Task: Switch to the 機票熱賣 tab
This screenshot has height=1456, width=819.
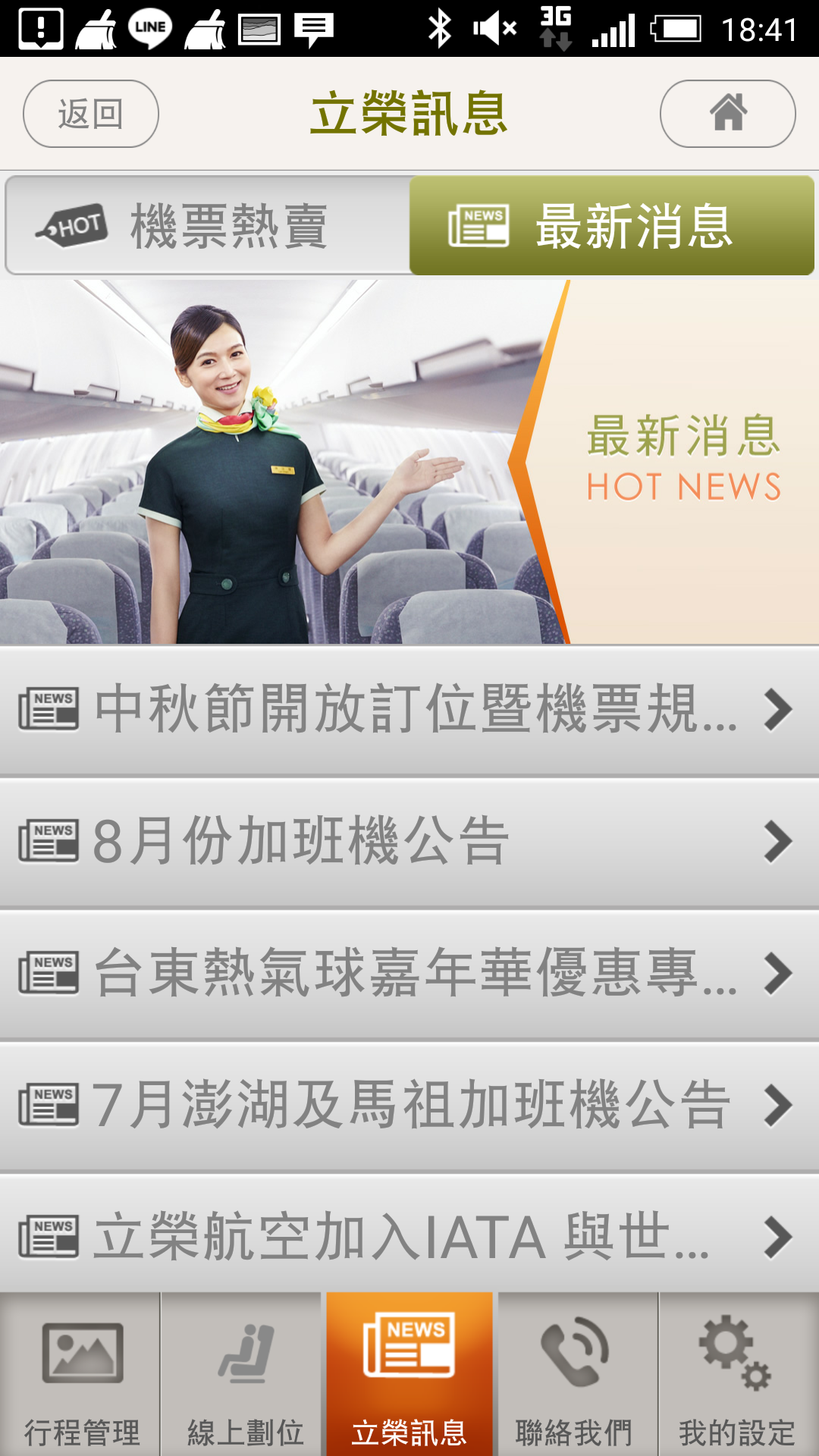Action: 208,226
